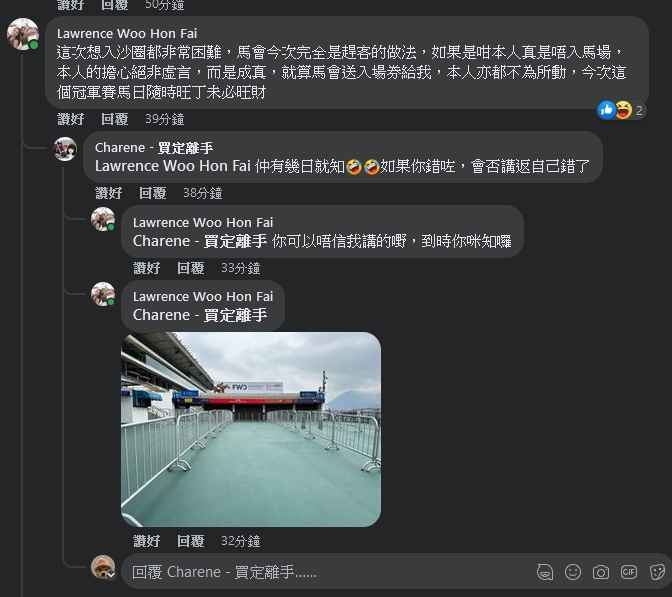Insert an emoji into the reply
Viewport: 672px width, 597px height.
(x=573, y=573)
